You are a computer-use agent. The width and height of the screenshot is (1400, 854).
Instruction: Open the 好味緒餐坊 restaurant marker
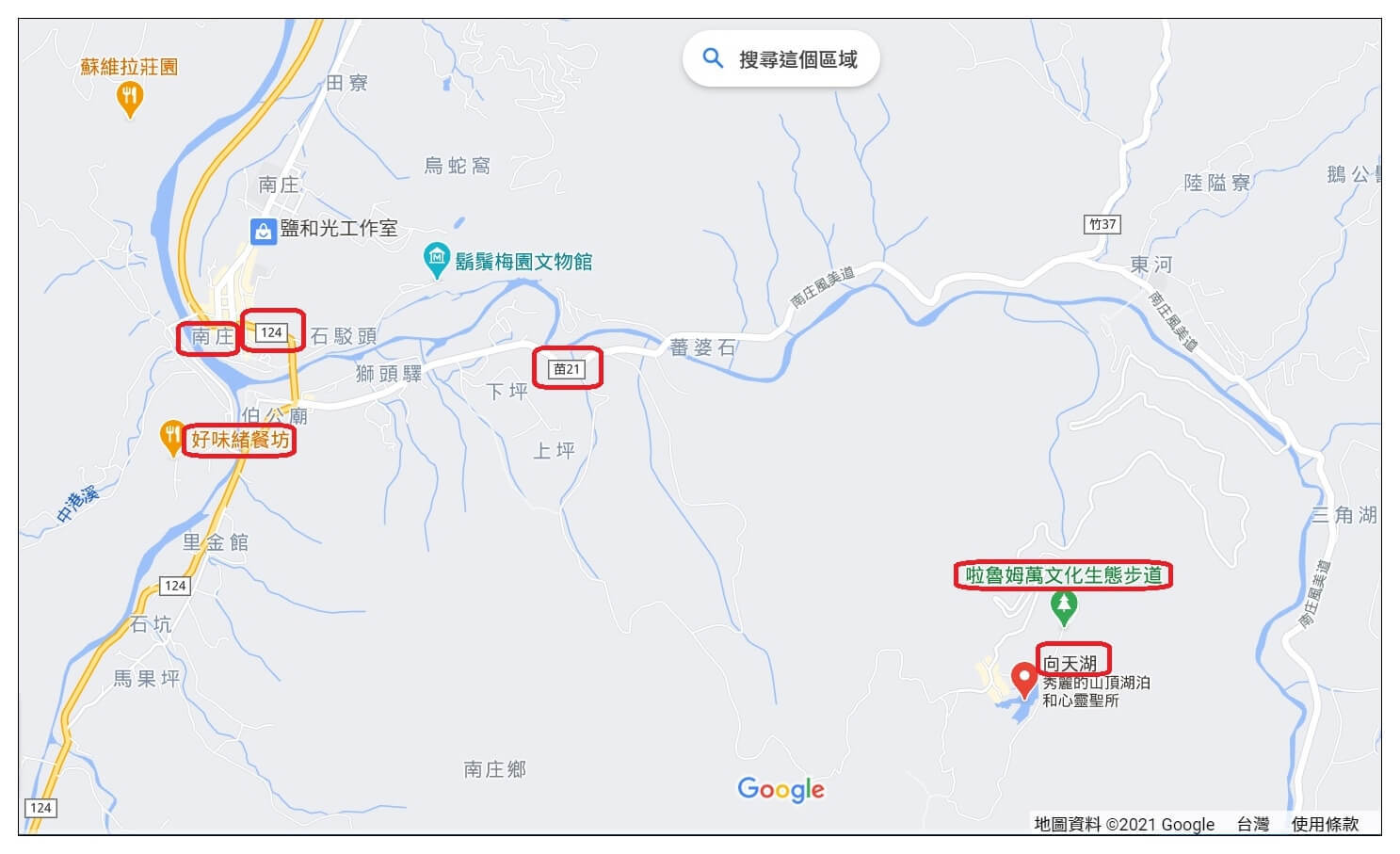click(x=171, y=437)
